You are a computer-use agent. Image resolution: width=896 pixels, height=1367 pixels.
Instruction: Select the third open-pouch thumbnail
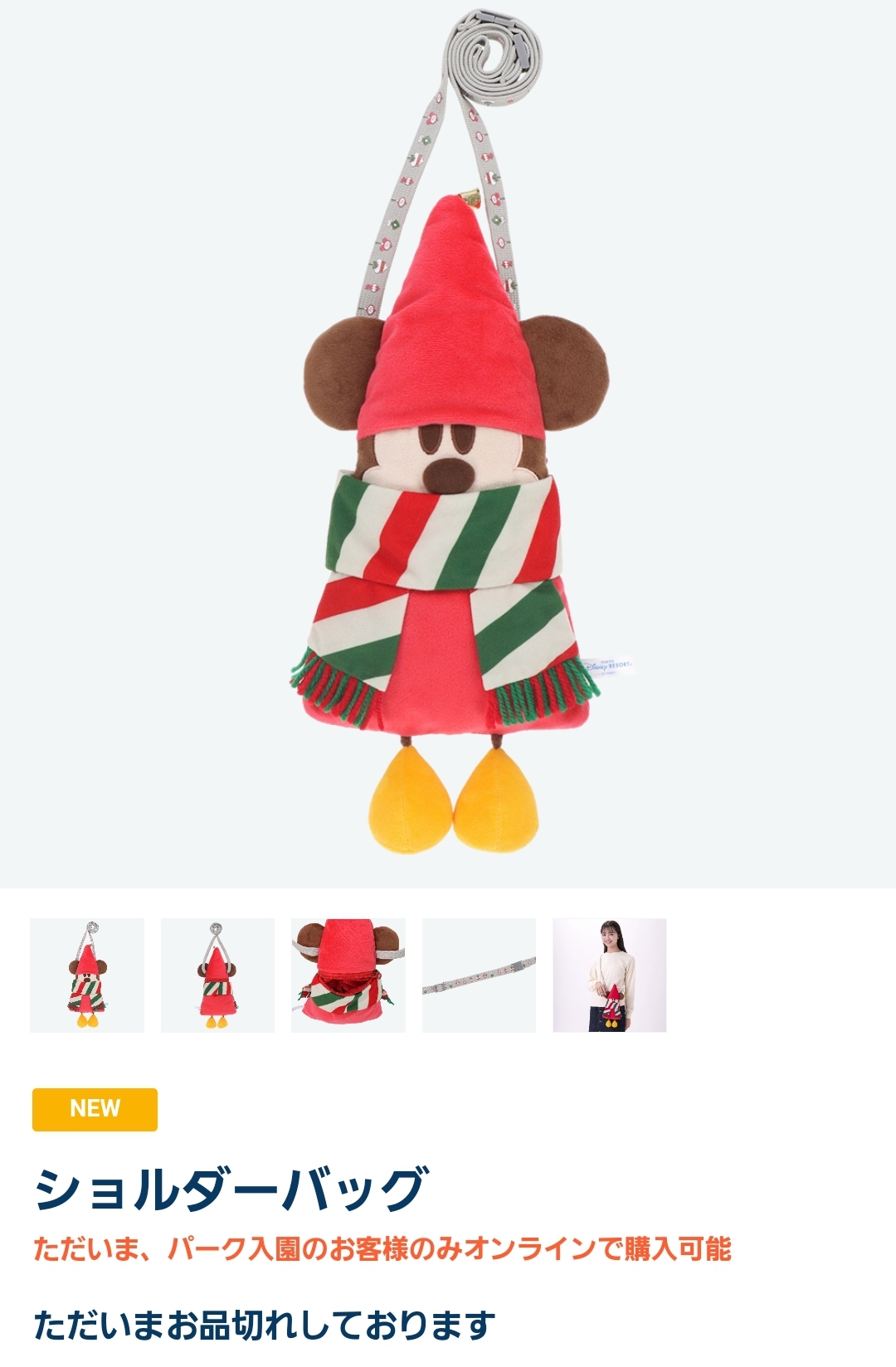pos(348,975)
